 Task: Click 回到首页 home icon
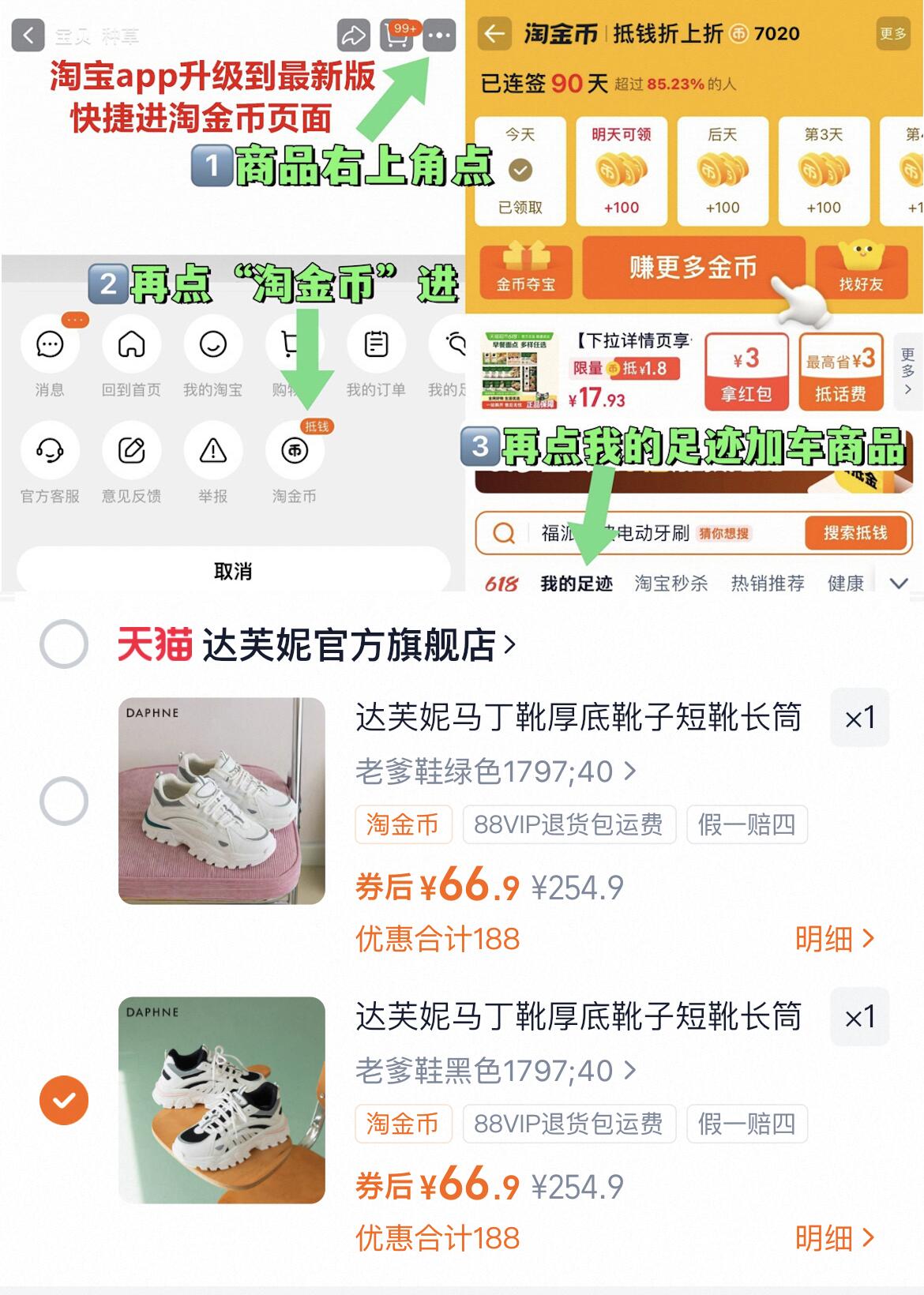pyautogui.click(x=132, y=345)
